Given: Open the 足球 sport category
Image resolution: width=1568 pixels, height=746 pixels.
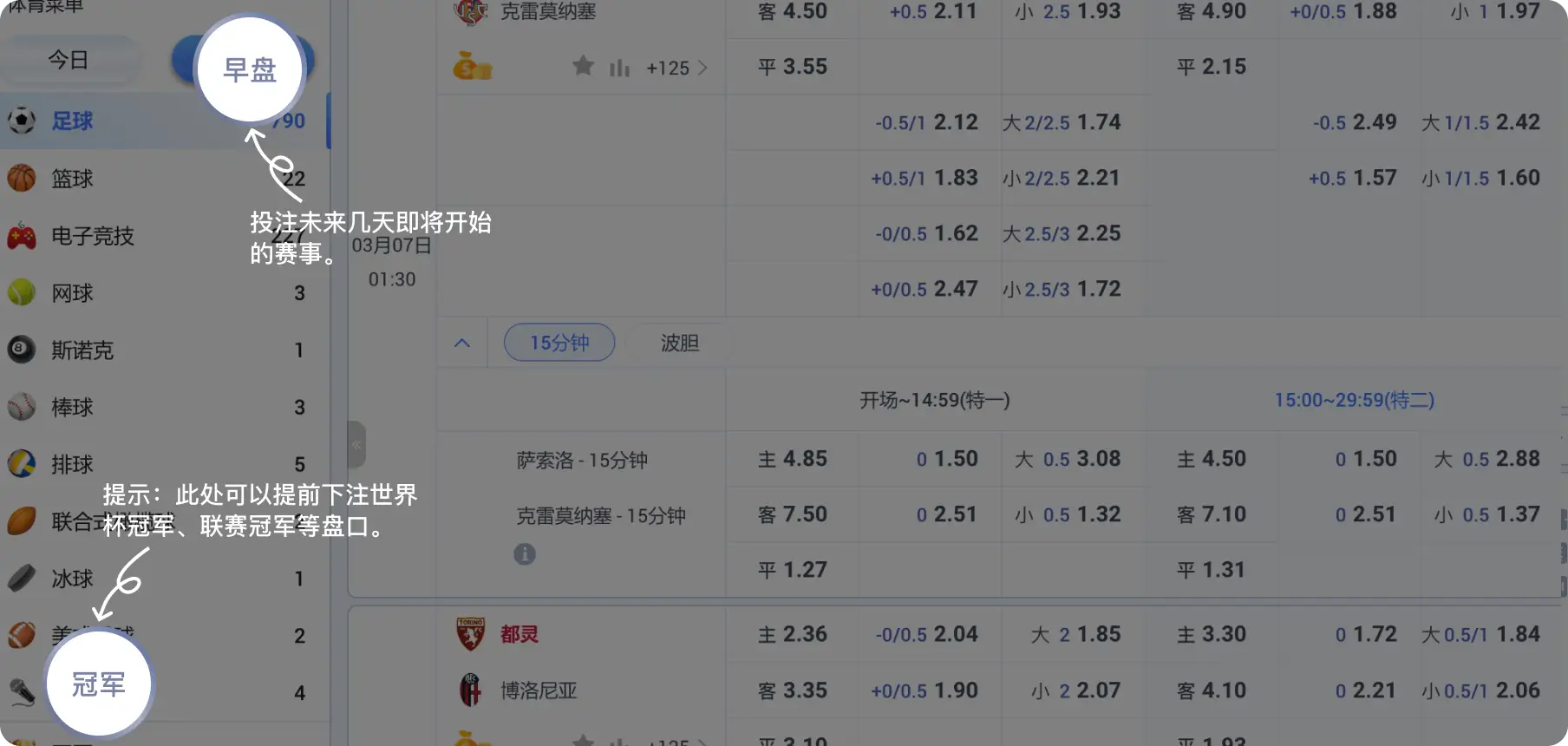Looking at the screenshot, I should click(x=72, y=121).
